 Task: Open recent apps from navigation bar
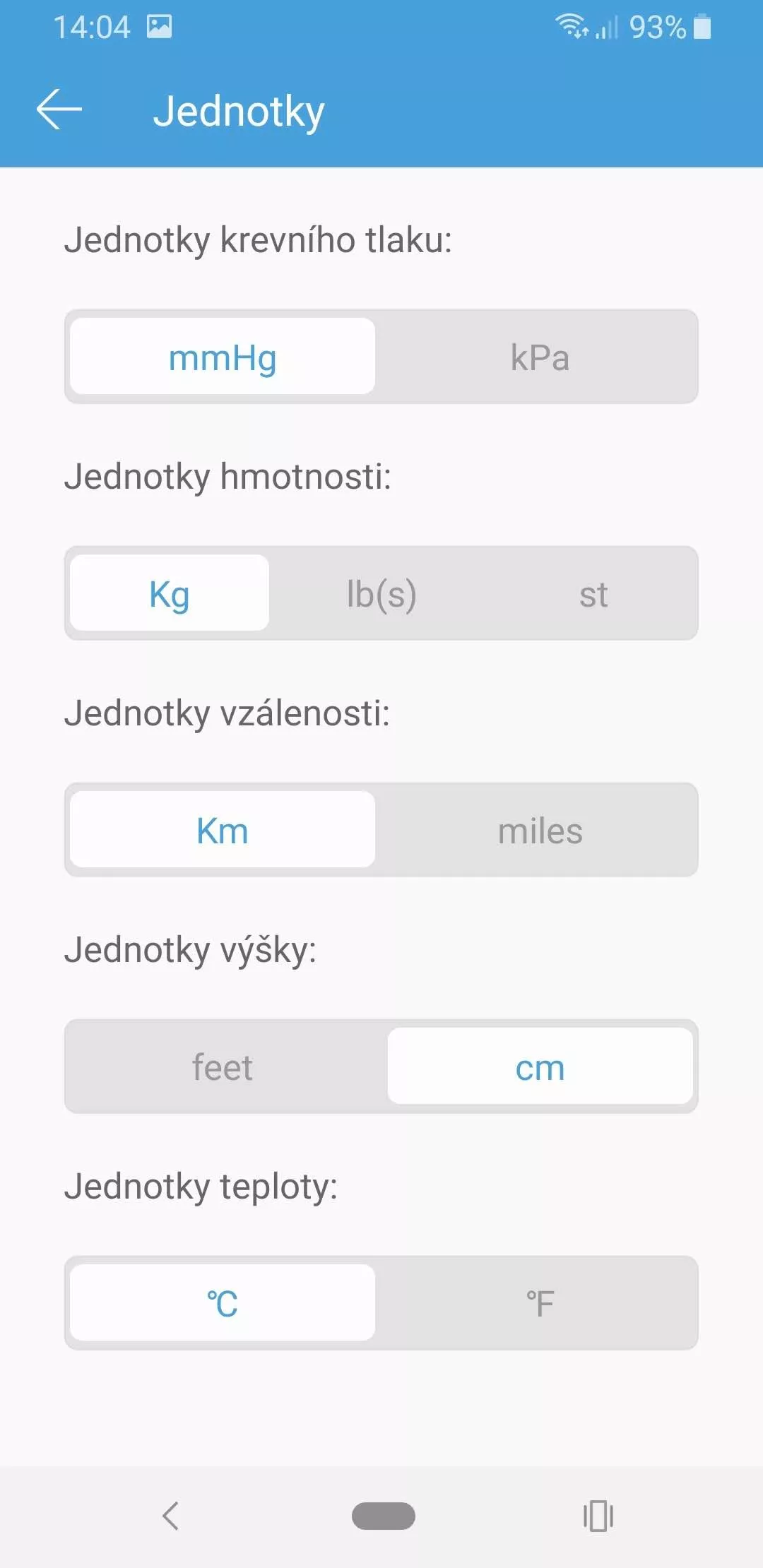[598, 1516]
